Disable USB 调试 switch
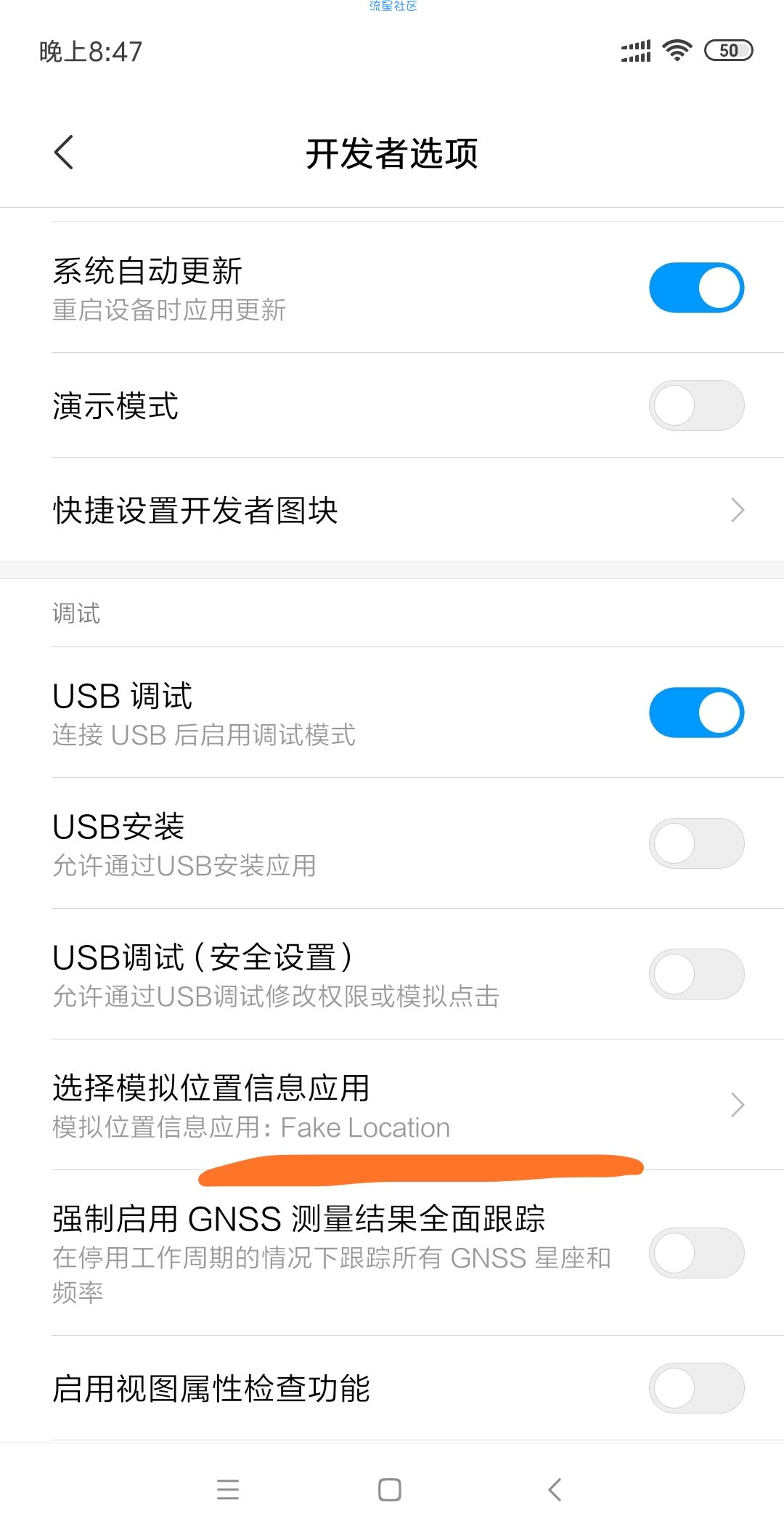The height and width of the screenshot is (1537, 784). pyautogui.click(x=696, y=713)
